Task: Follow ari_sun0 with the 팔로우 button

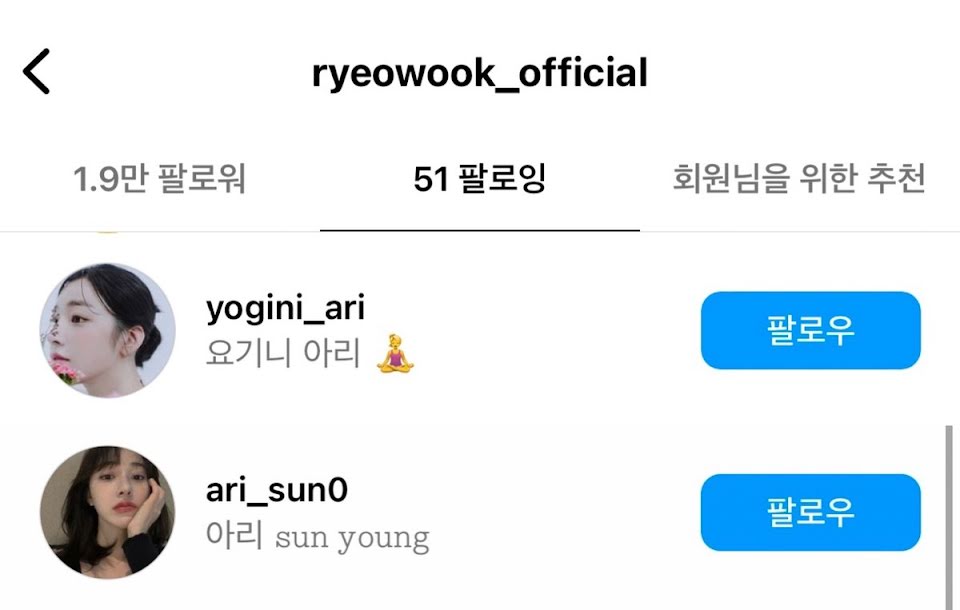Action: pyautogui.click(x=811, y=512)
